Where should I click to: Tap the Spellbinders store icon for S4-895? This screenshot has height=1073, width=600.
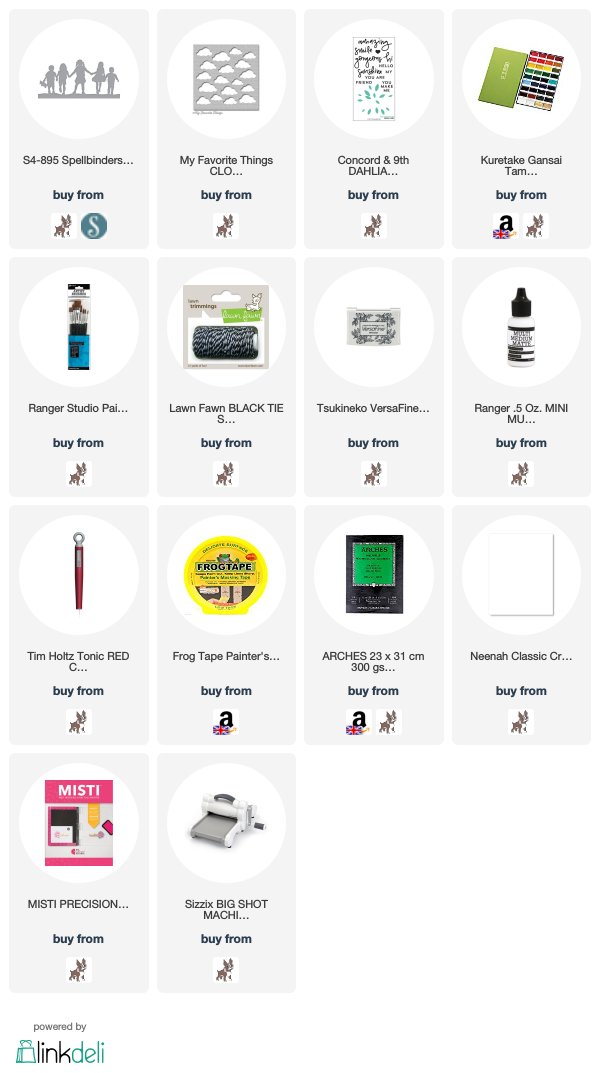pos(94,226)
